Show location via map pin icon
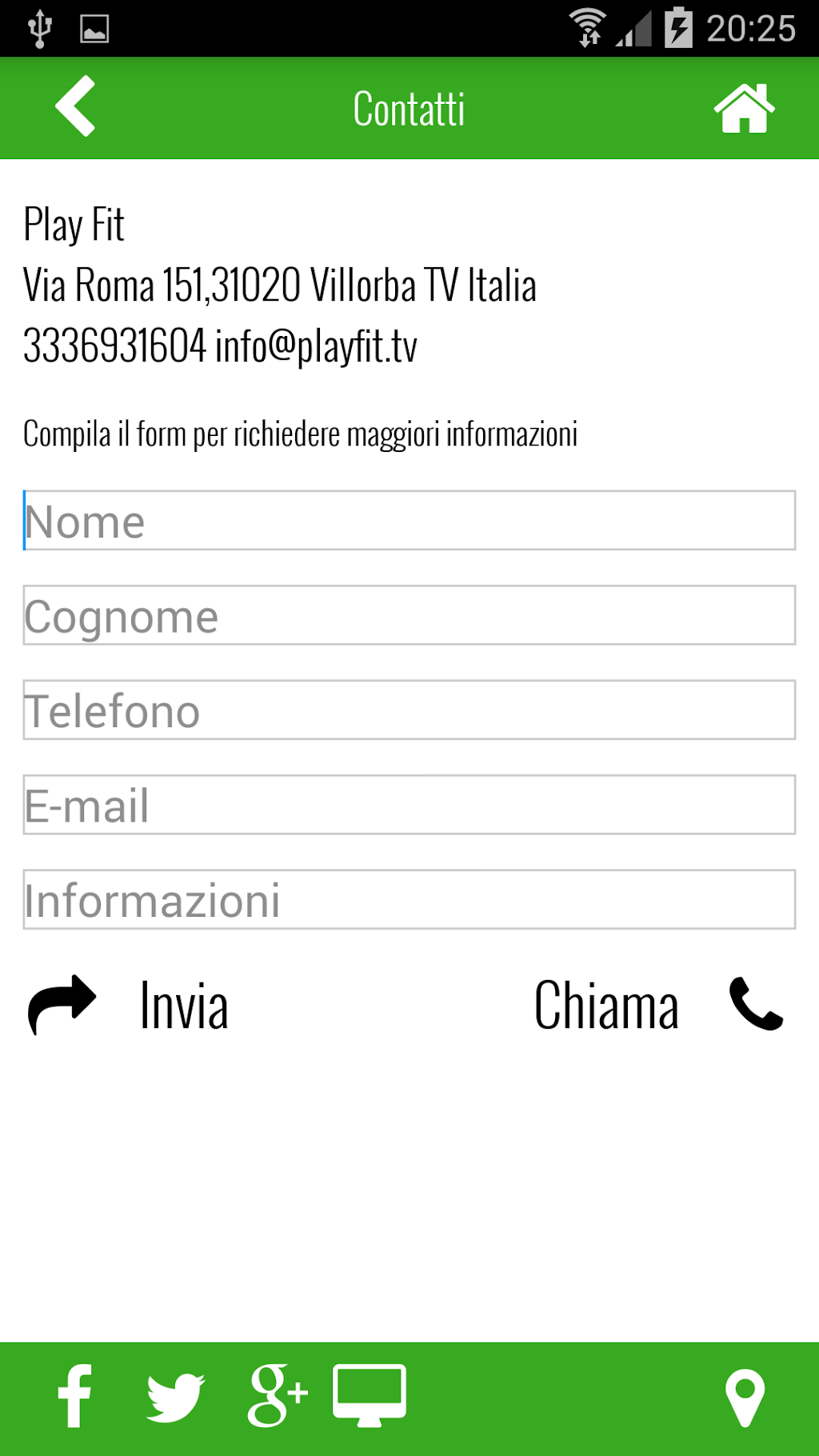Screen dimensions: 819x1456 pyautogui.click(x=745, y=1398)
